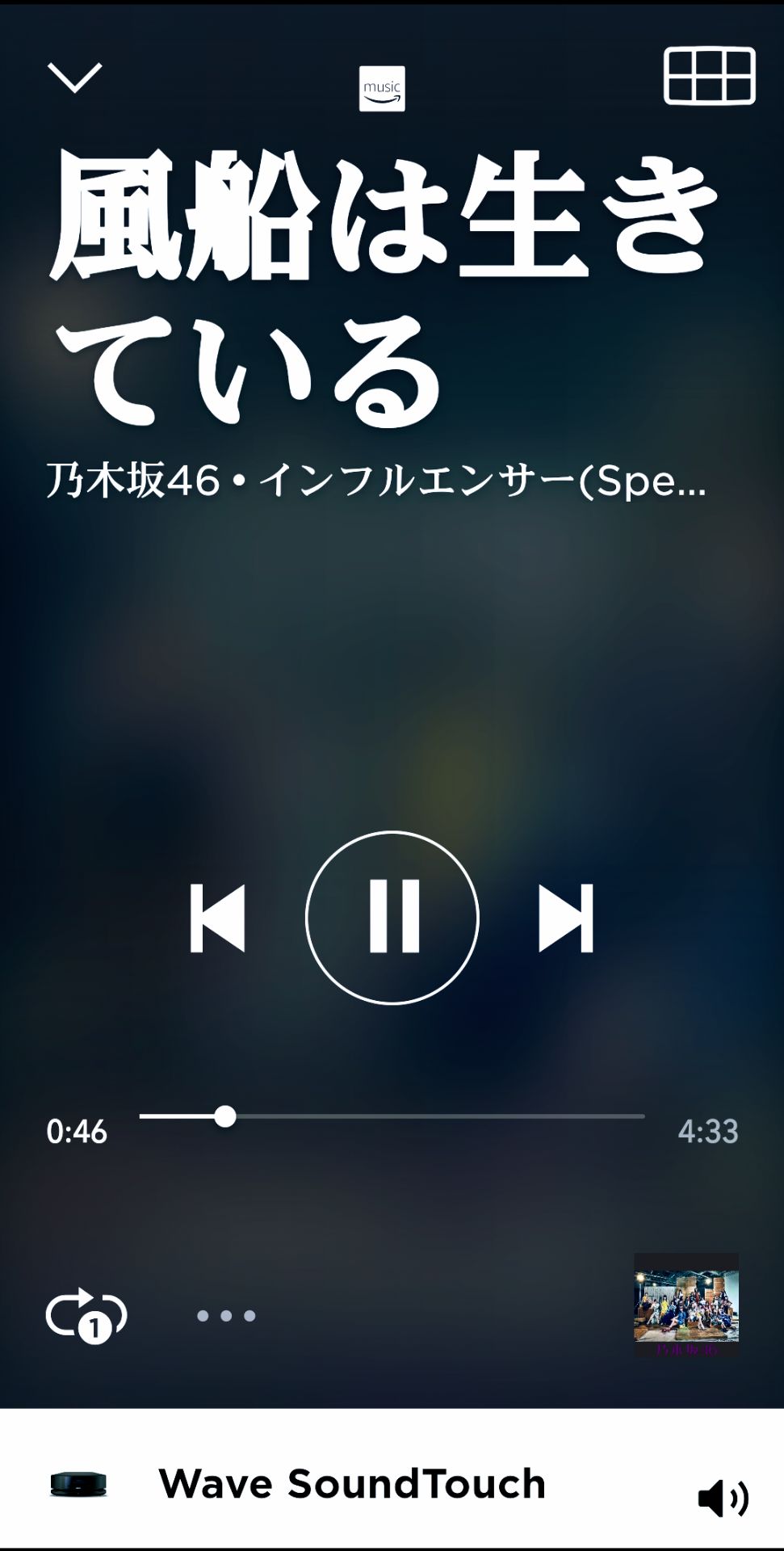
Task: Toggle the repeat one mode
Action: 86,1316
